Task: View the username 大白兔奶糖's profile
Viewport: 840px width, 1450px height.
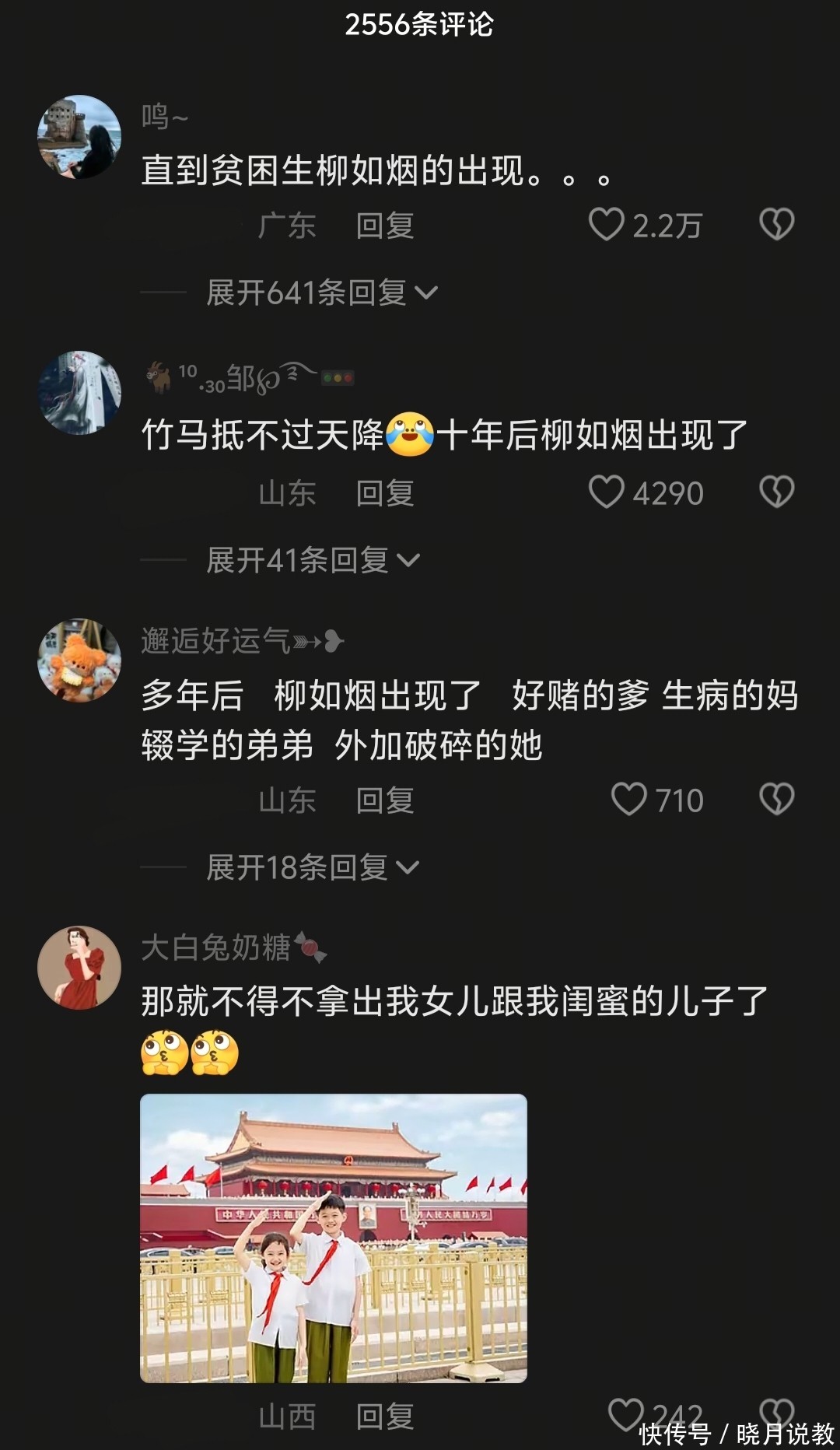Action: [x=216, y=947]
